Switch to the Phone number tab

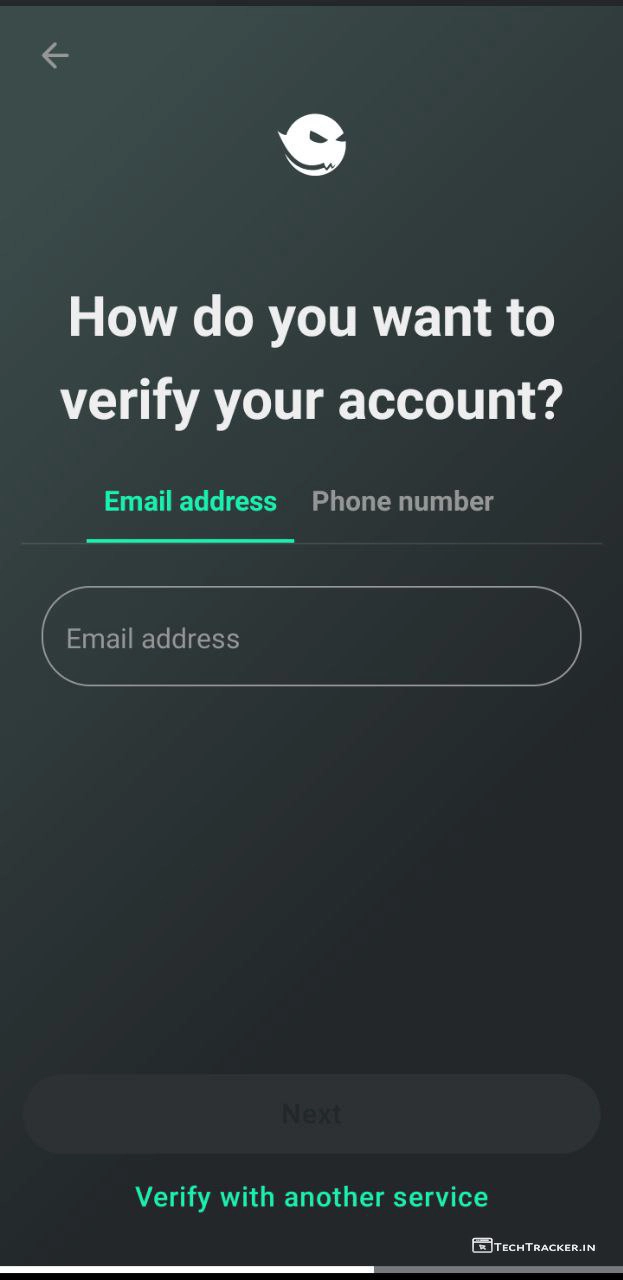[x=402, y=502]
